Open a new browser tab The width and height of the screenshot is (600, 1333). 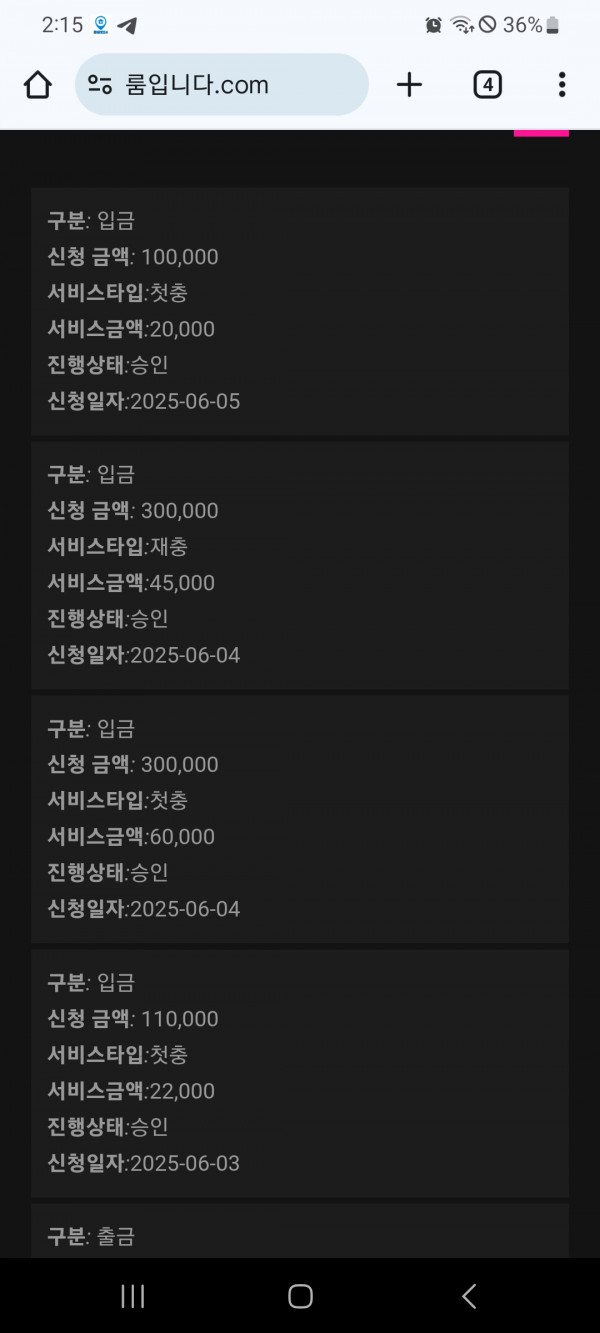[409, 85]
